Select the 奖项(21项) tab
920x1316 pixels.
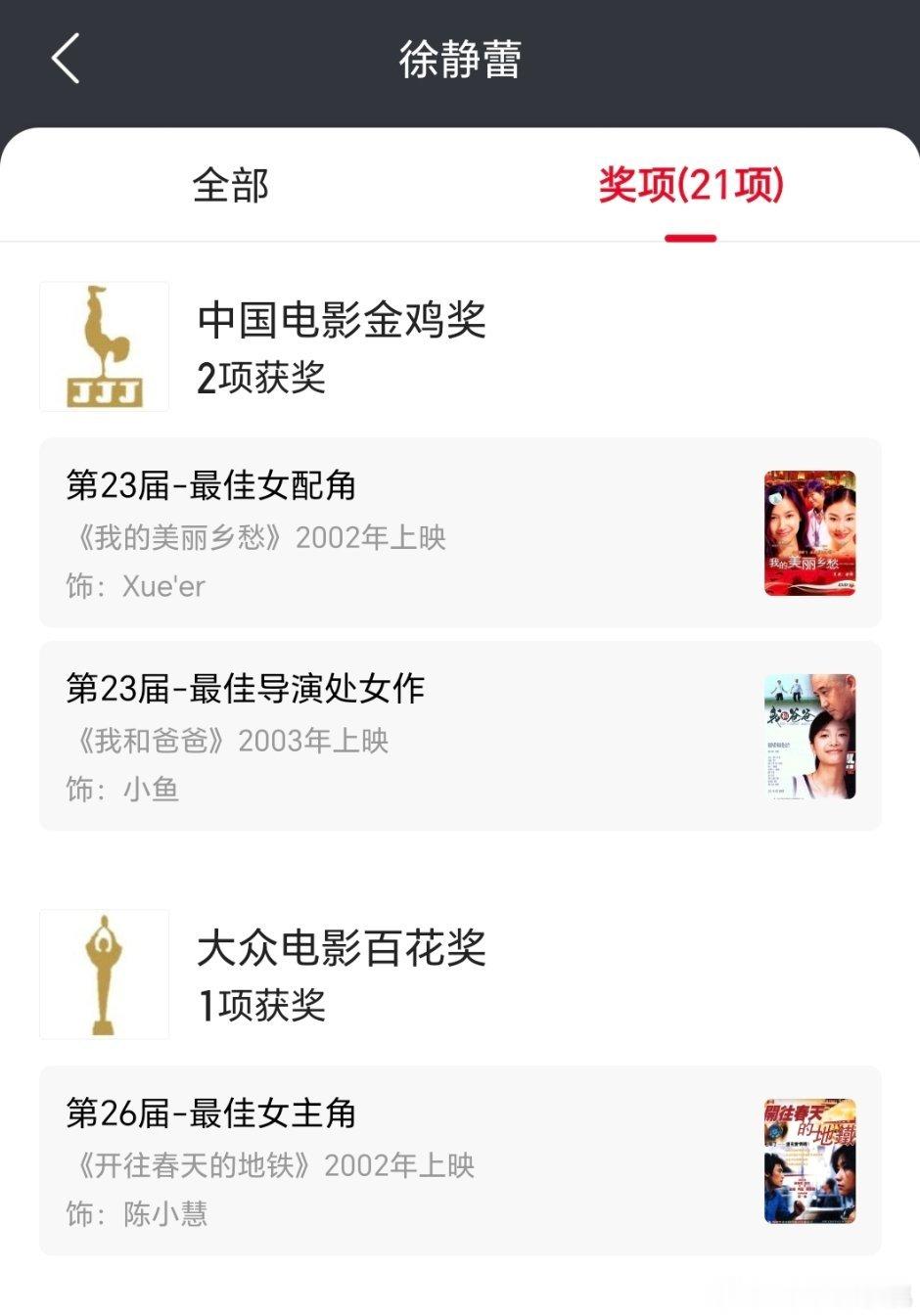point(690,186)
